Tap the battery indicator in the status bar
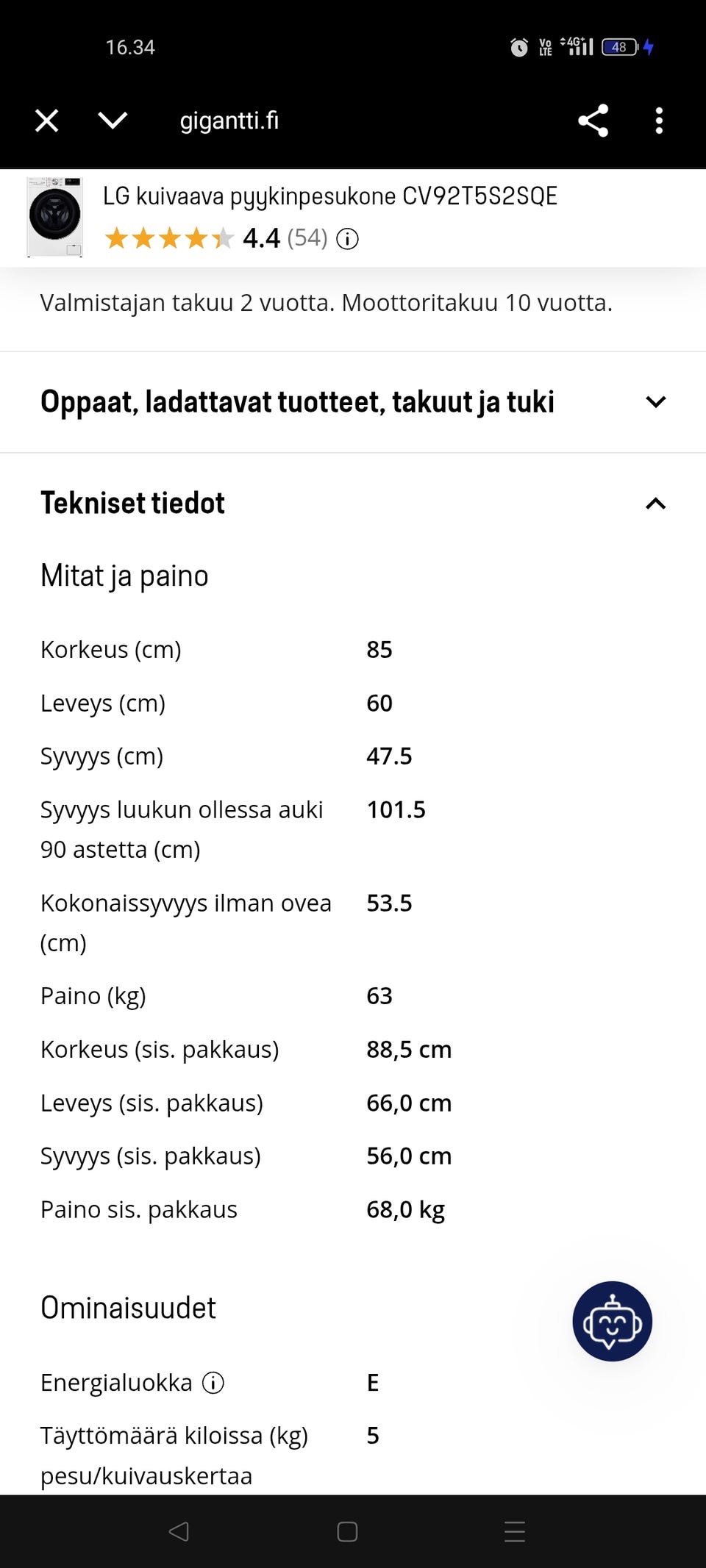This screenshot has width=706, height=1568. (618, 47)
